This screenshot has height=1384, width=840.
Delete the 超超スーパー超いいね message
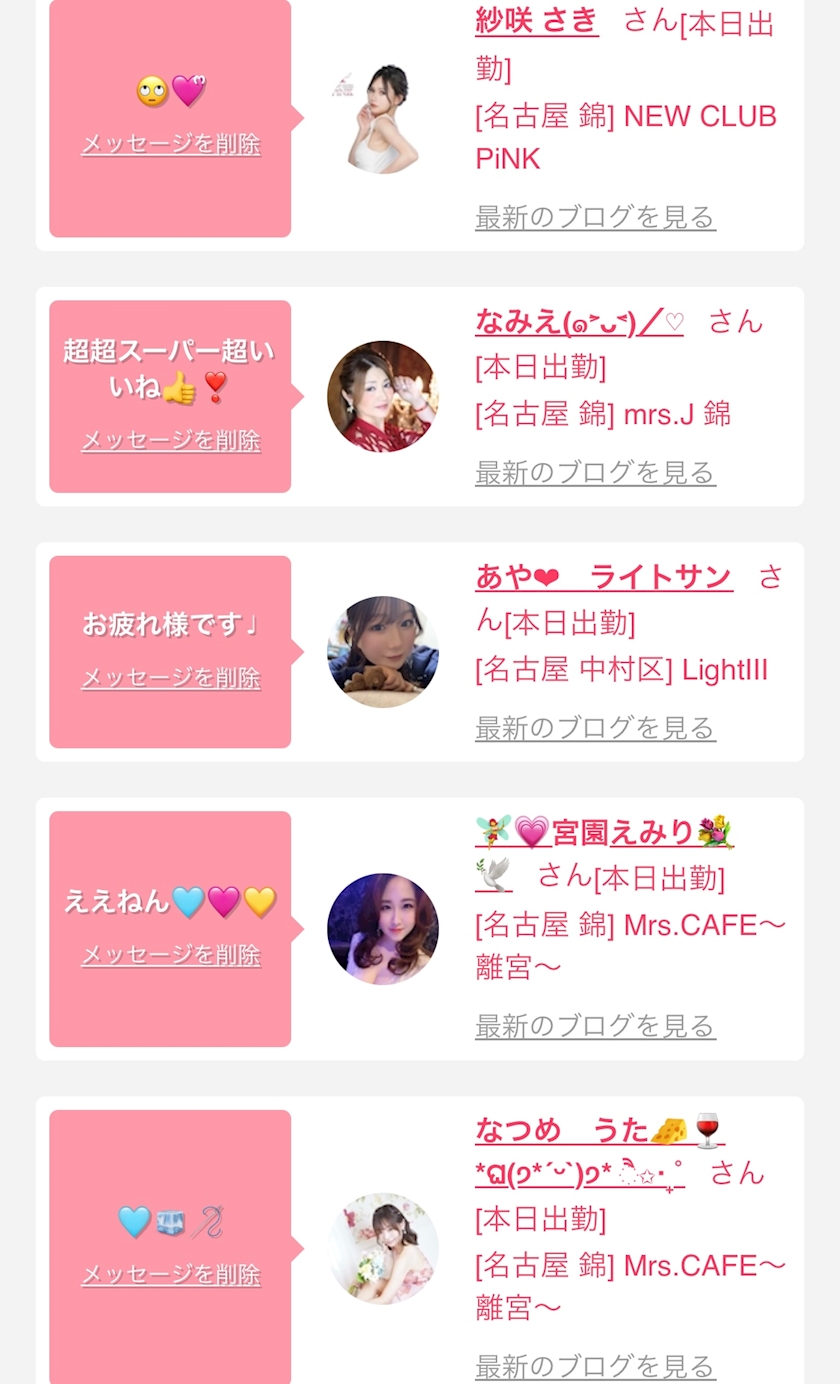[x=171, y=441]
